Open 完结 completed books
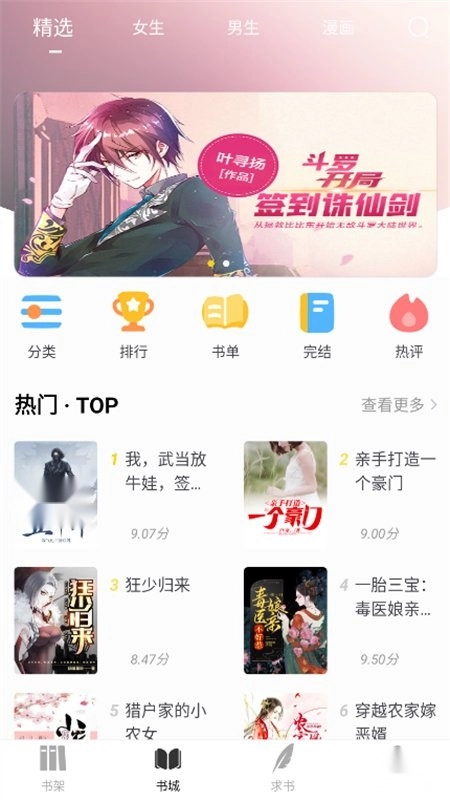The image size is (450, 800). coord(317,326)
